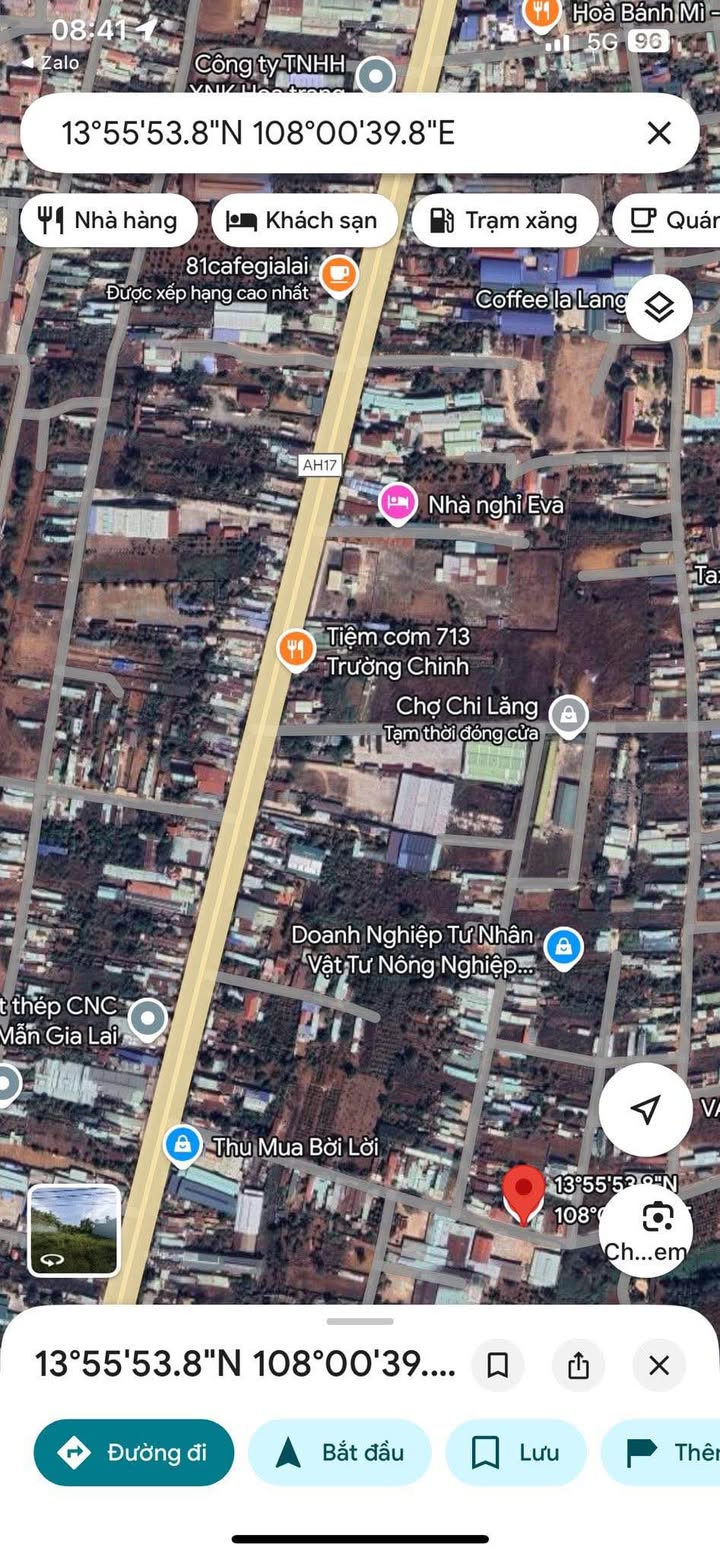Tap the coordinates search field
The width and height of the screenshot is (720, 1557).
pos(300,133)
